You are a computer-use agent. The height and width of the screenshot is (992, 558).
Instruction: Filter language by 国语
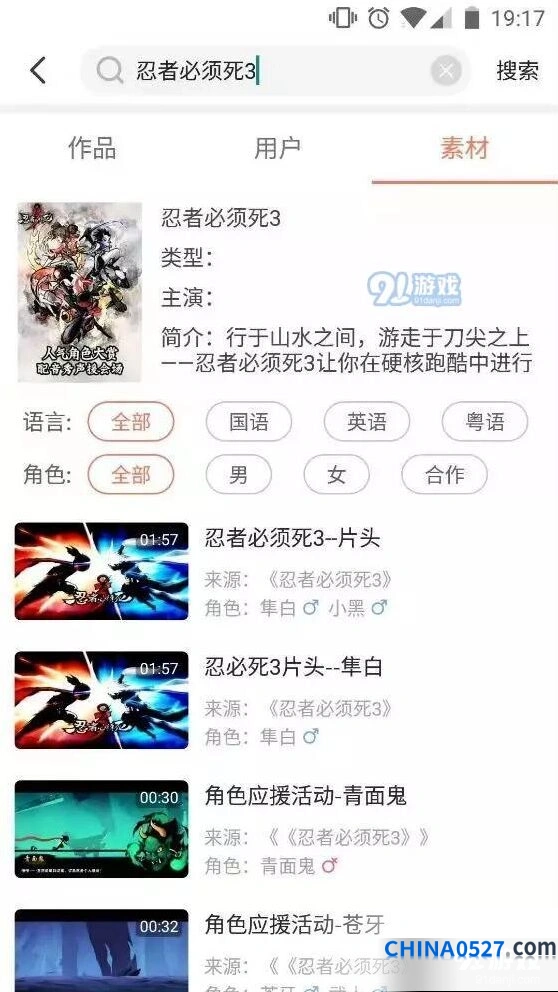[x=249, y=421]
